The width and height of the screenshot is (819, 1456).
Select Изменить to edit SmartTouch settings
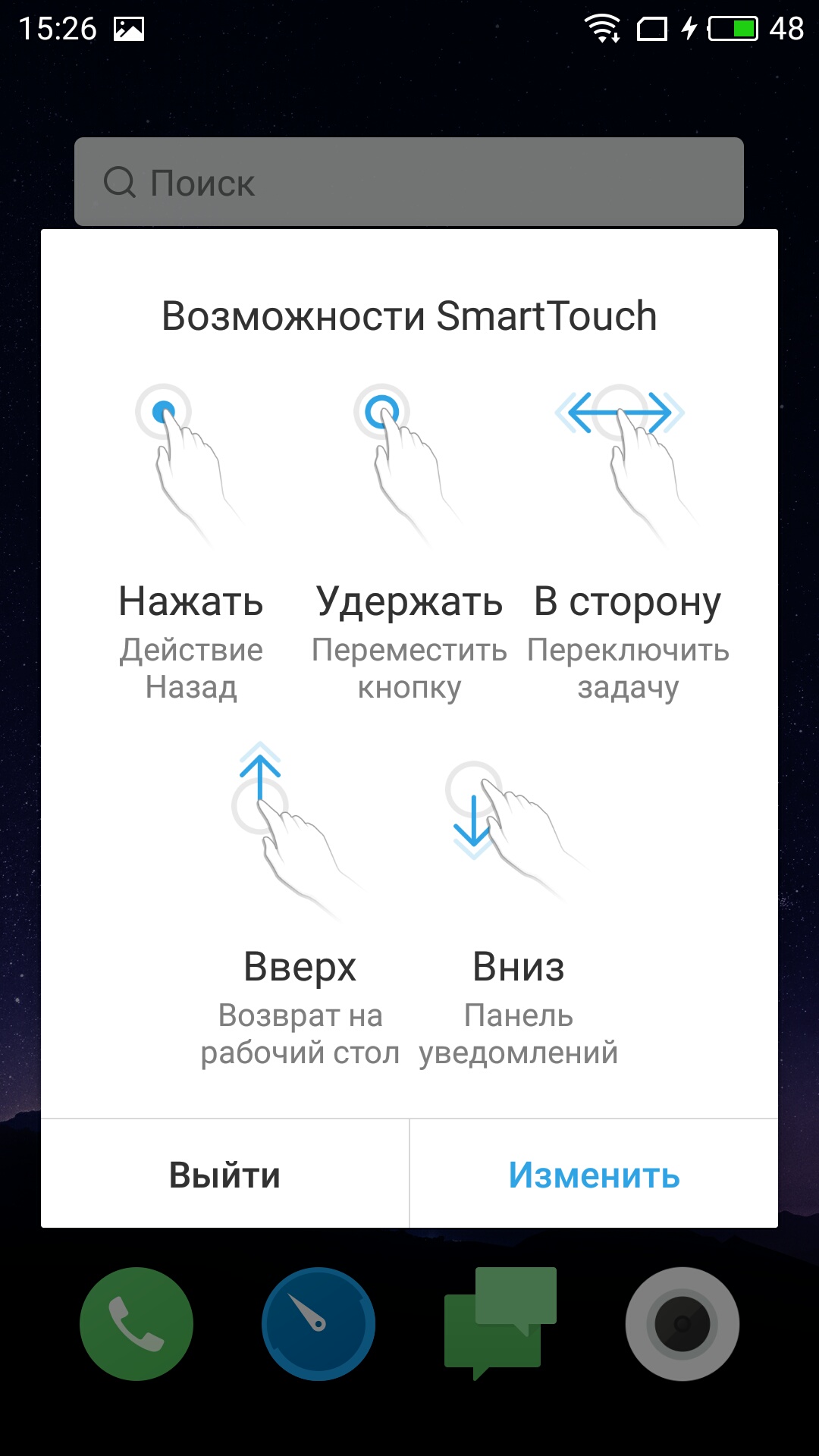click(x=594, y=1174)
